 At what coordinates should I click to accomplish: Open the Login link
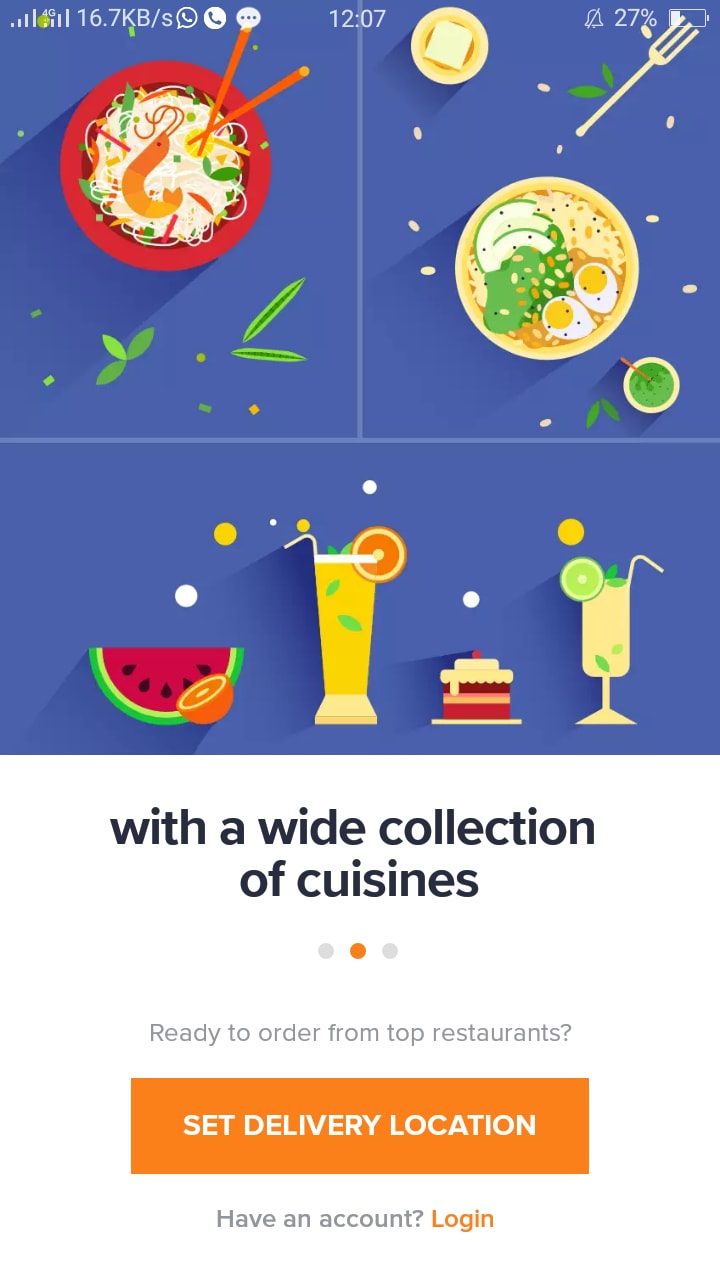(x=462, y=1219)
